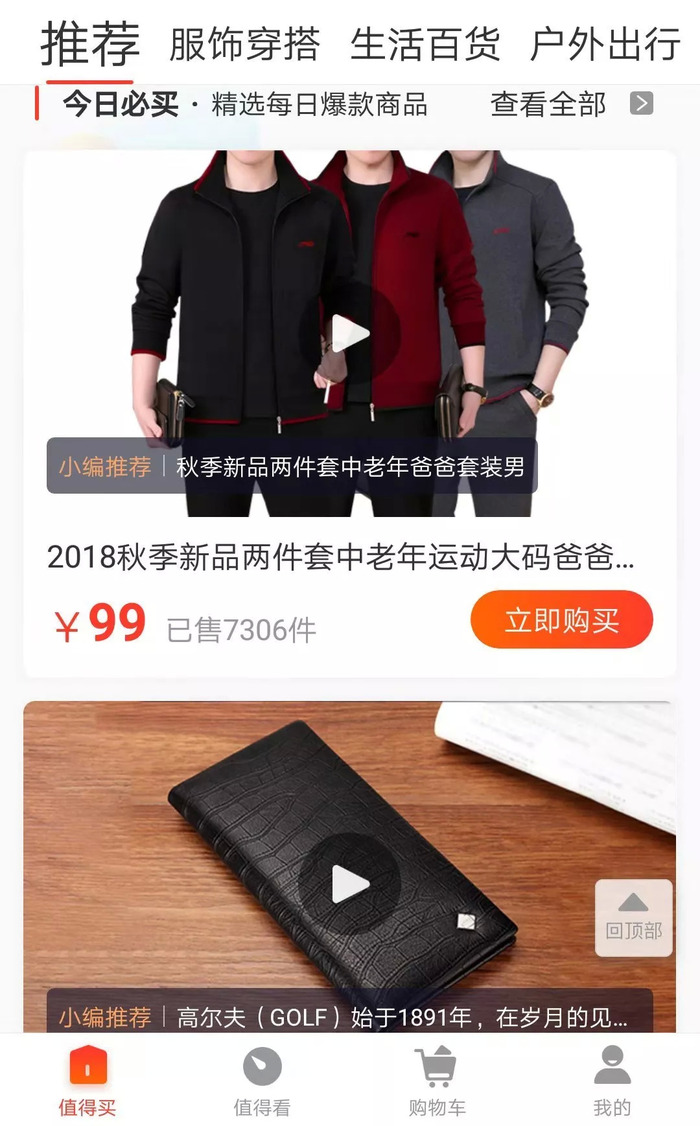Open the 值得买 bottom tab
The width and height of the screenshot is (700, 1126).
tap(88, 1080)
